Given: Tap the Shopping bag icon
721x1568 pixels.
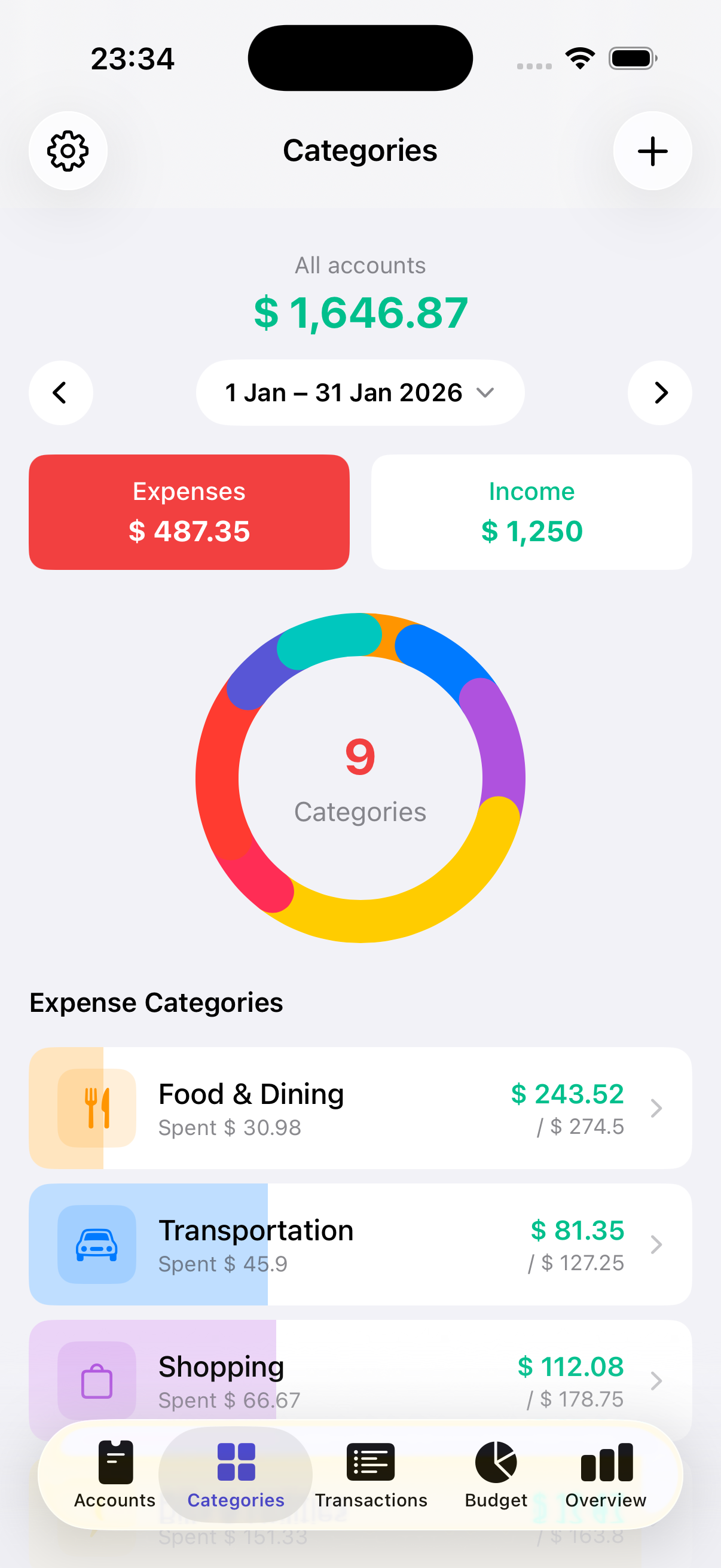Looking at the screenshot, I should 97,1380.
